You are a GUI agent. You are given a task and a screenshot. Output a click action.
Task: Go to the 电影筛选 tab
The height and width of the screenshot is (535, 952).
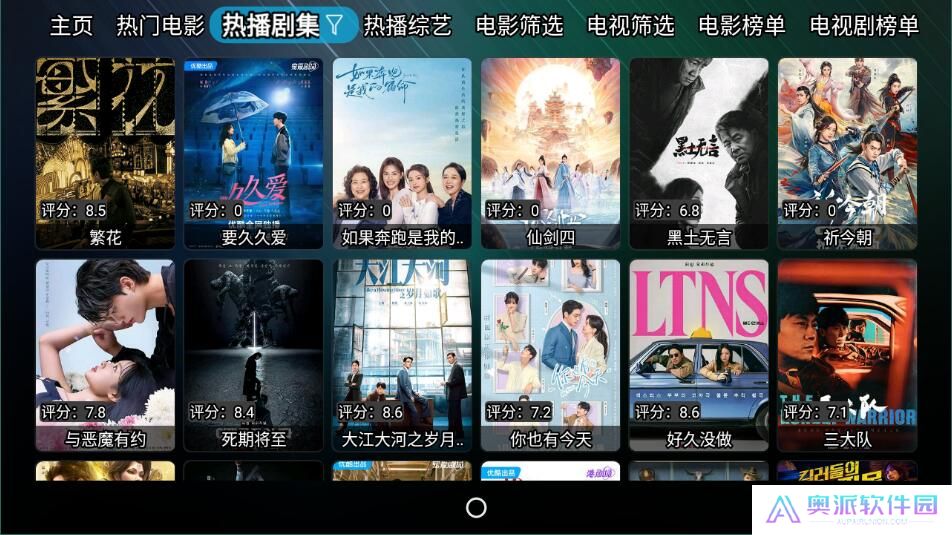(x=519, y=26)
